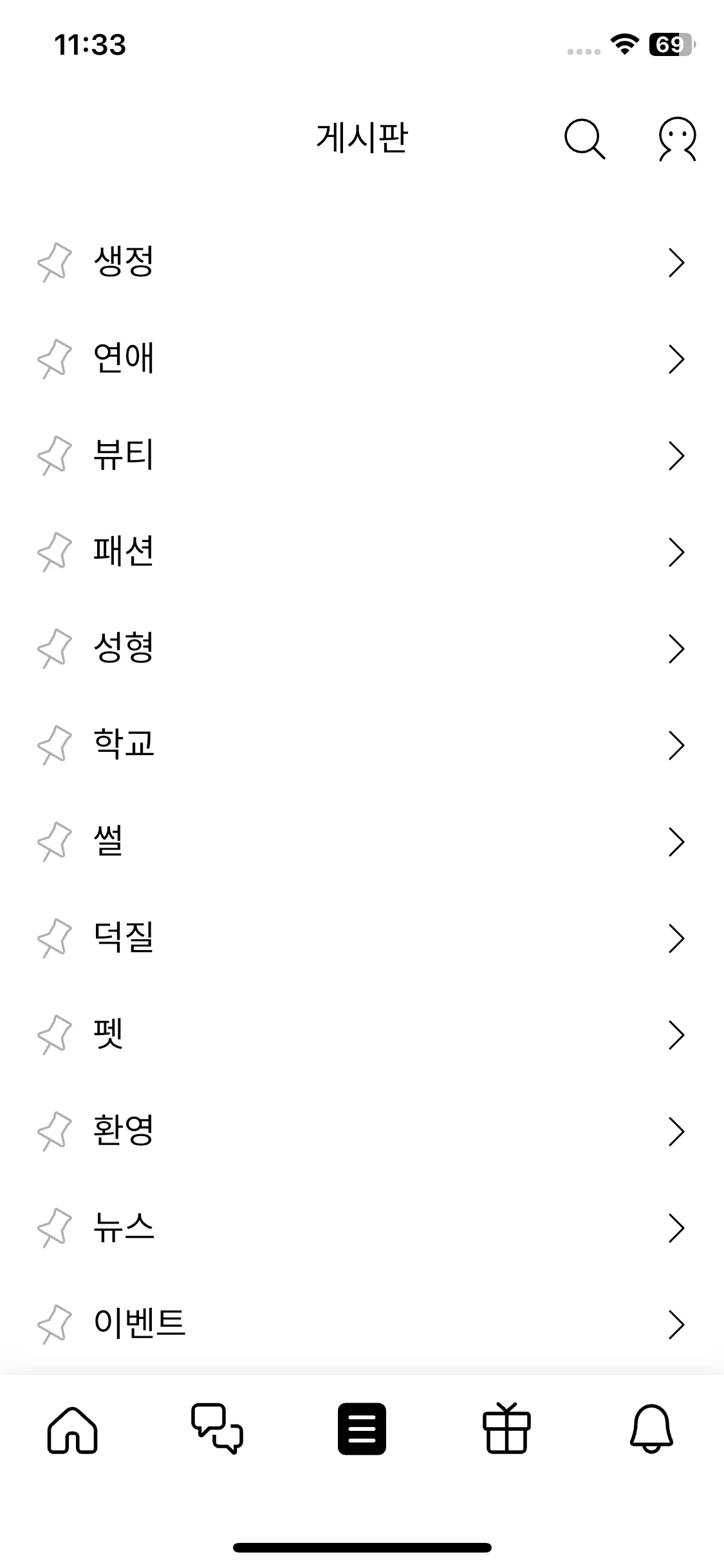Open the 생정 board

(124, 262)
